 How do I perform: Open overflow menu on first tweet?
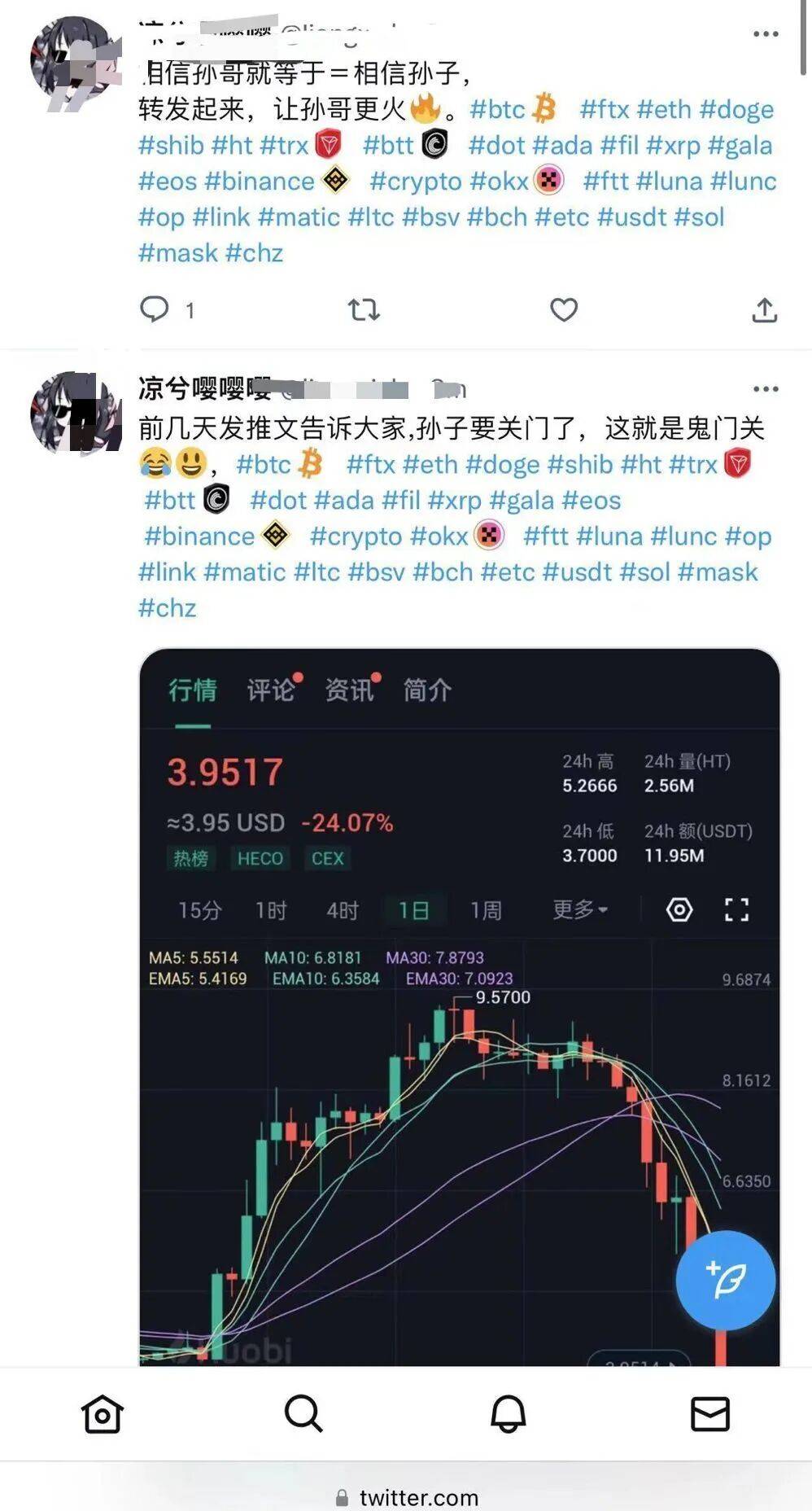point(766,34)
